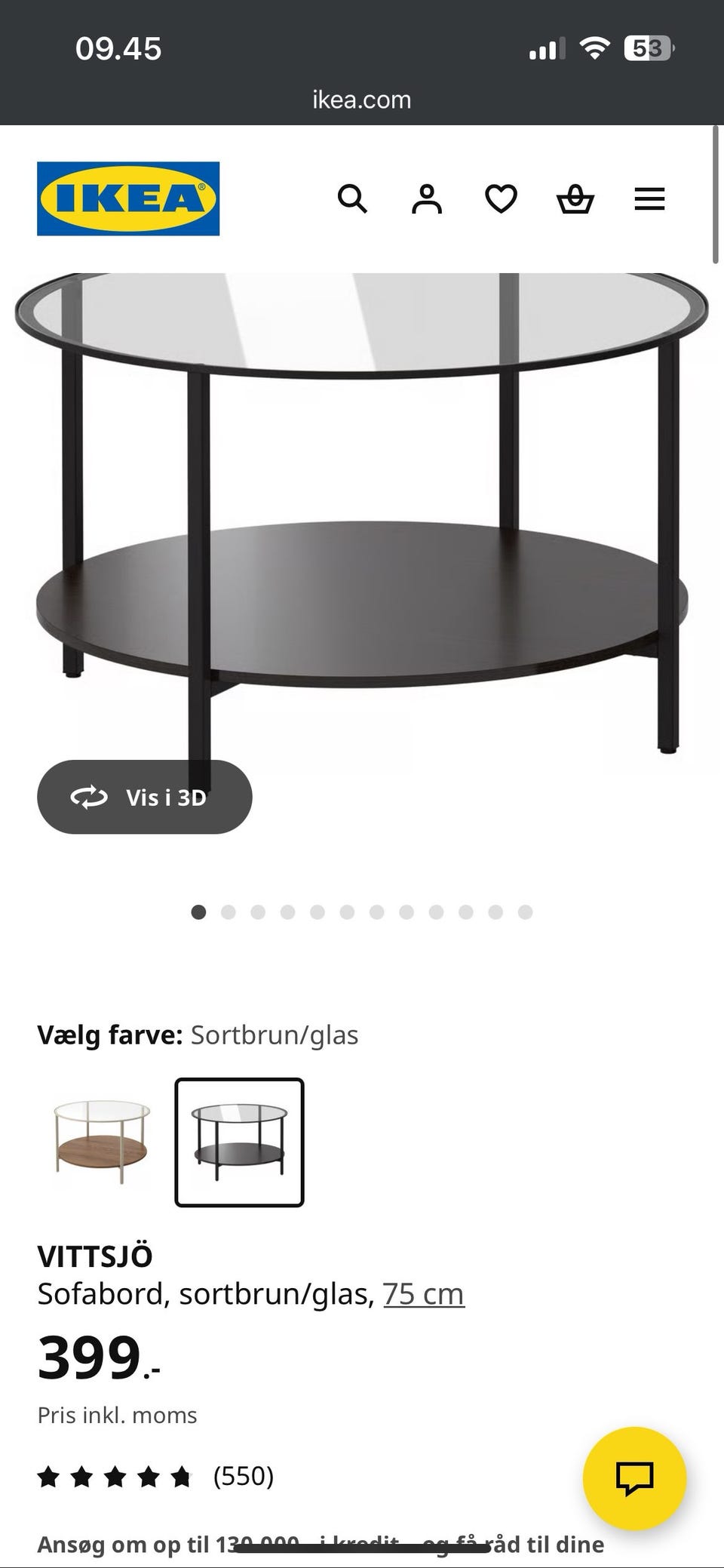Open the favorites heart list
Image resolution: width=724 pixels, height=1568 pixels.
501,199
